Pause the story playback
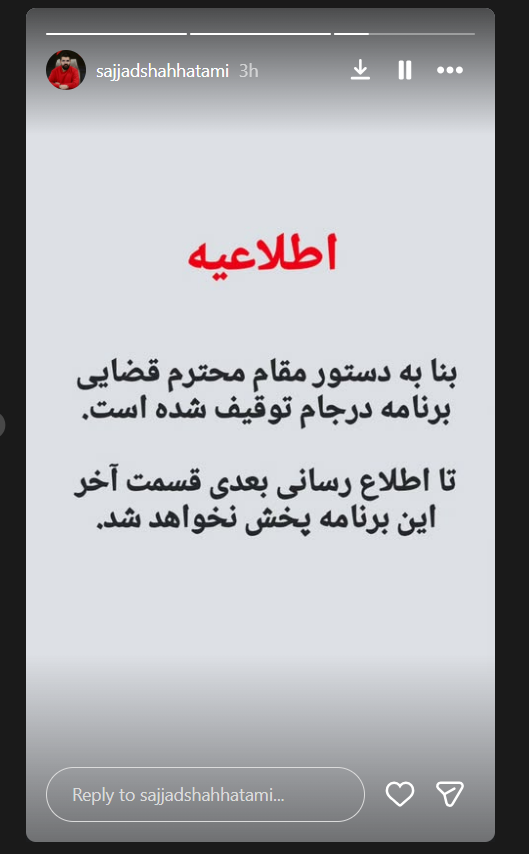The image size is (529, 854). tap(405, 70)
